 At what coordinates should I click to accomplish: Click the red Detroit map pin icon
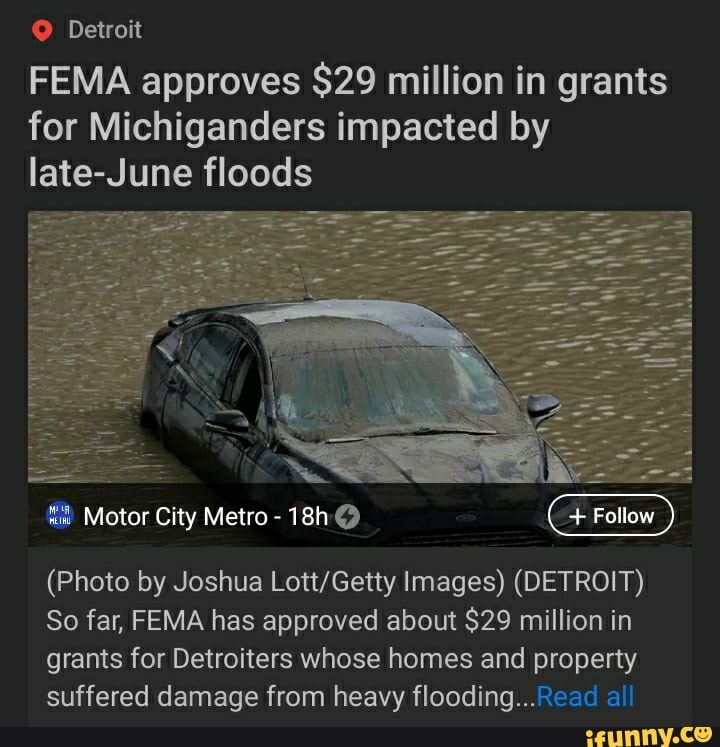pyautogui.click(x=40, y=29)
